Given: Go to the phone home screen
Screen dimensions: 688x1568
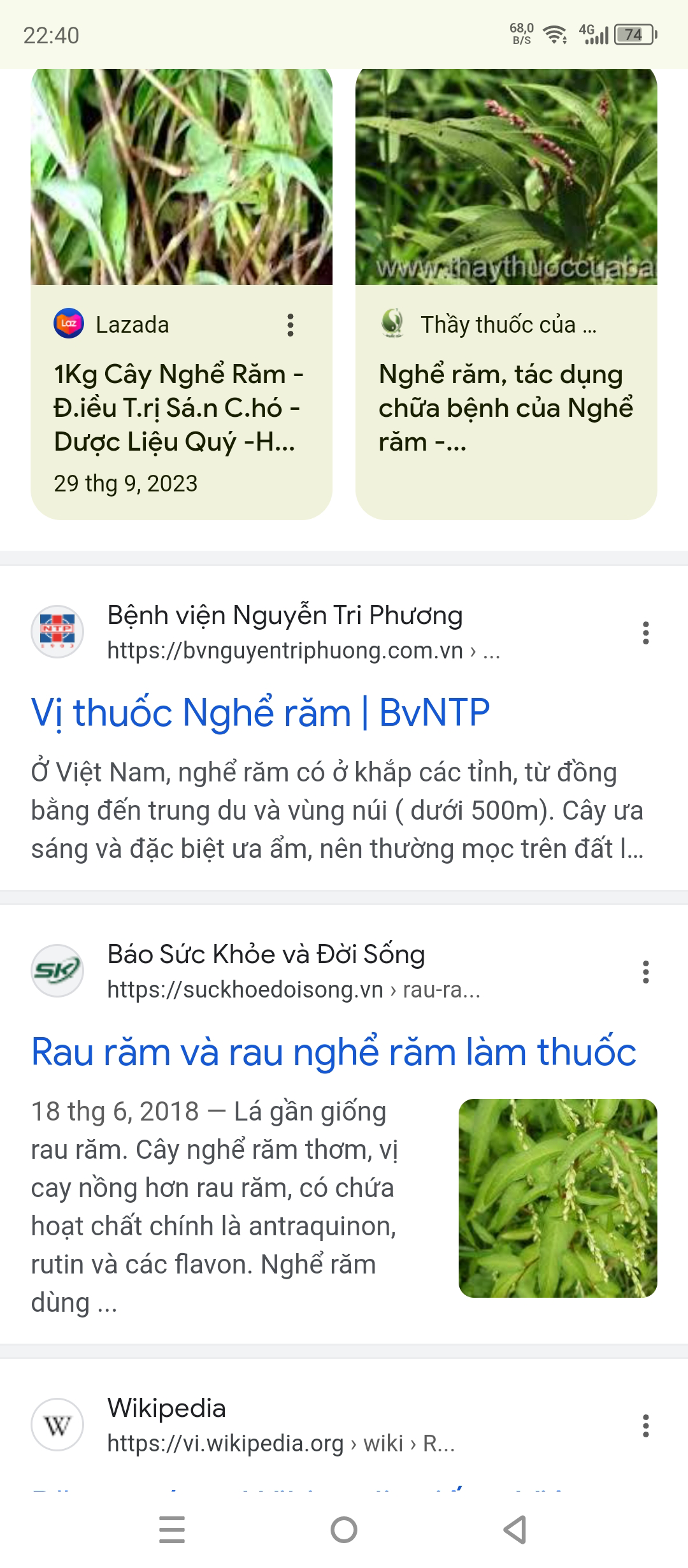Looking at the screenshot, I should (344, 1530).
